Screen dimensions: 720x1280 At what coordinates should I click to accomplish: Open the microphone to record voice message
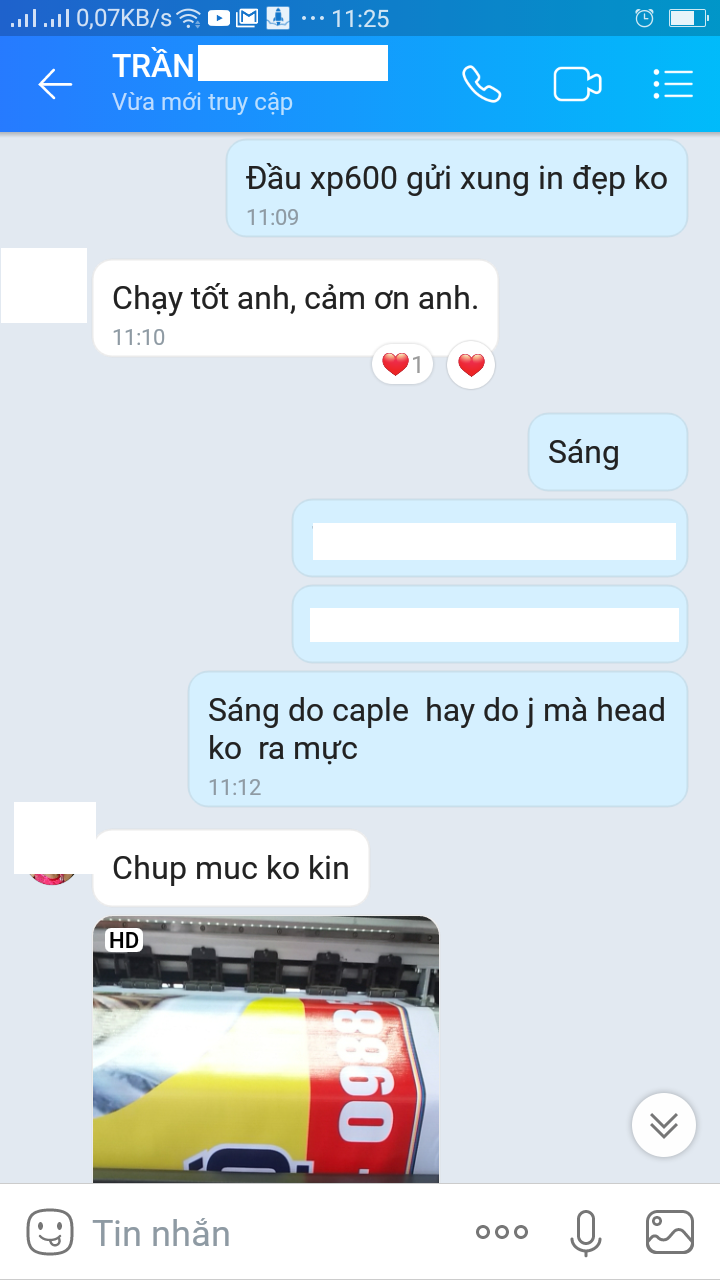[x=585, y=1232]
